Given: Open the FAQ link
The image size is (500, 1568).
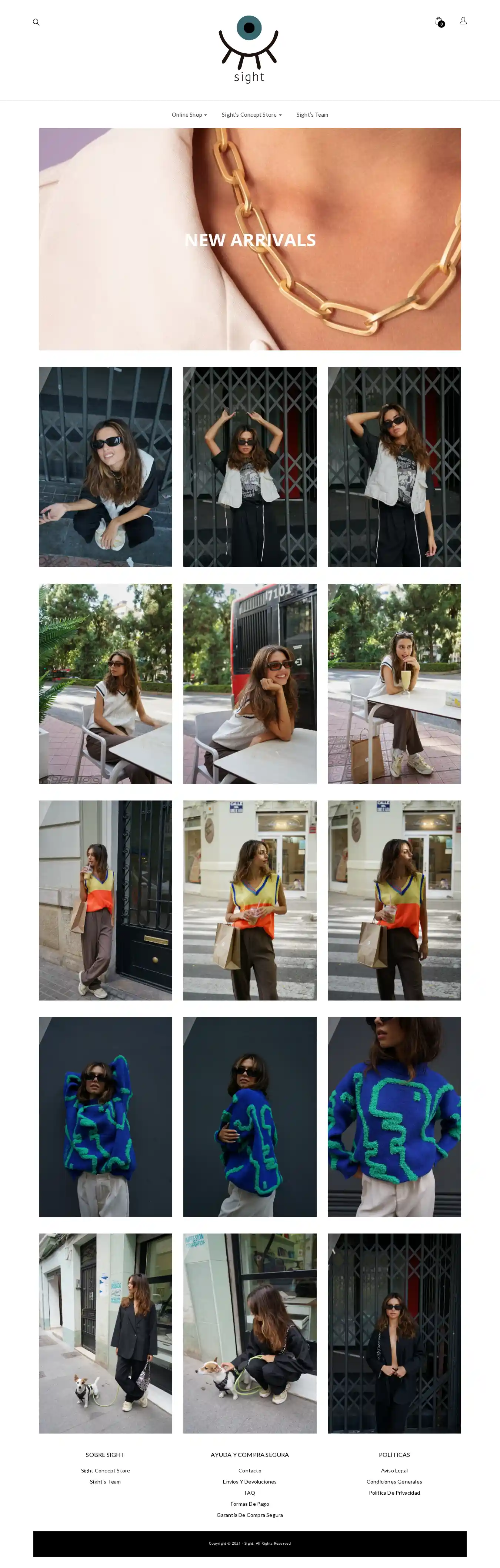Looking at the screenshot, I should click(x=249, y=1492).
